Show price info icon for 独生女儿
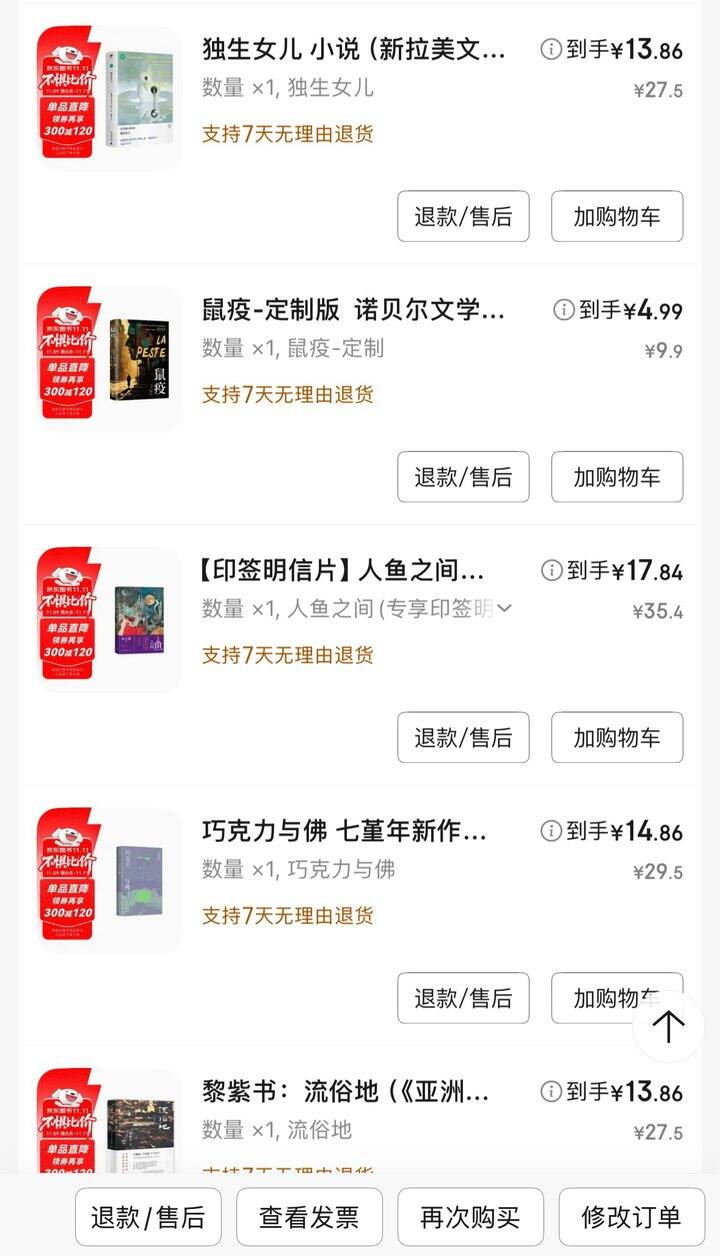 pos(551,49)
